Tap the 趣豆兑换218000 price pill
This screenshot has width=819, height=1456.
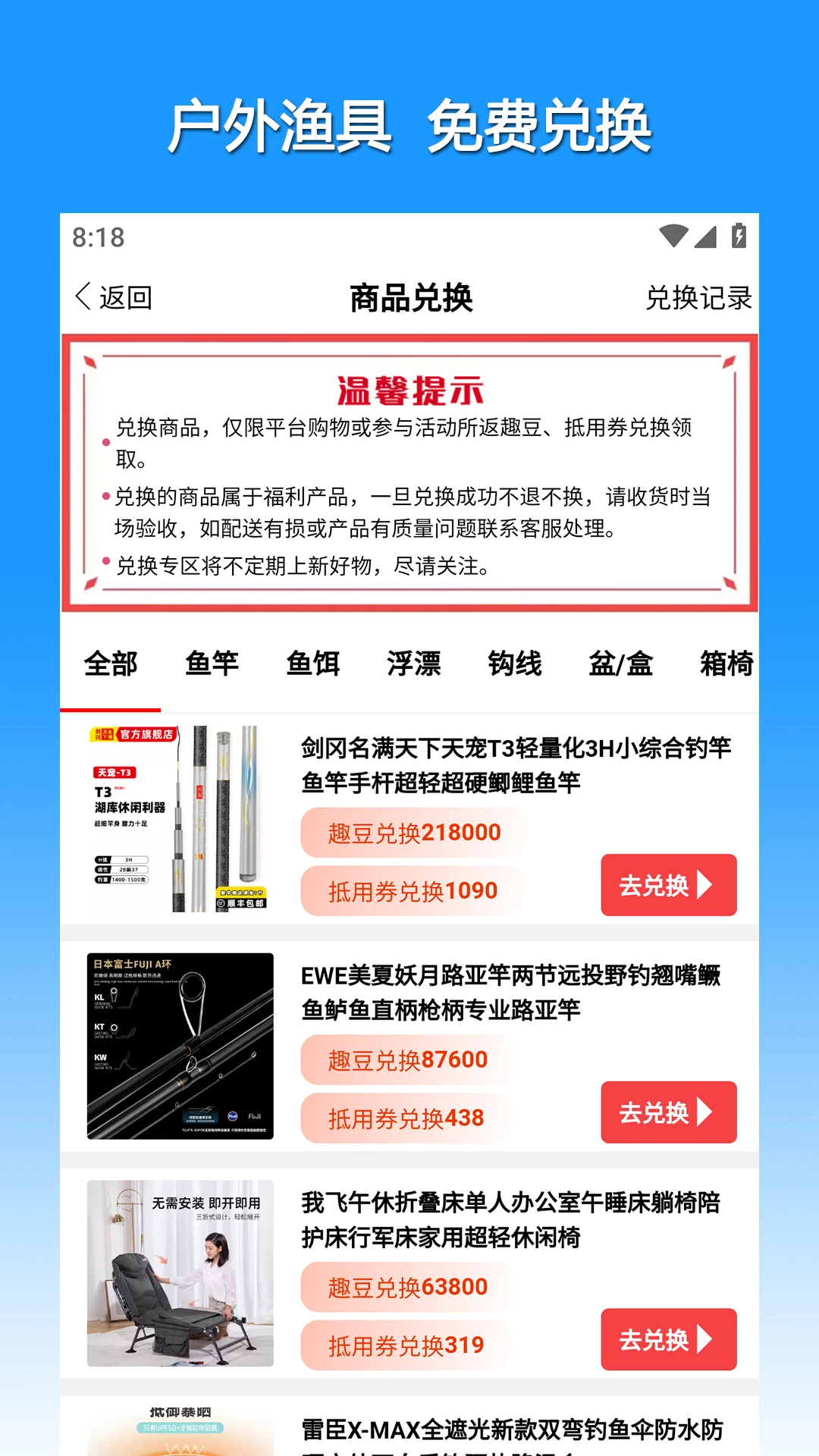413,832
